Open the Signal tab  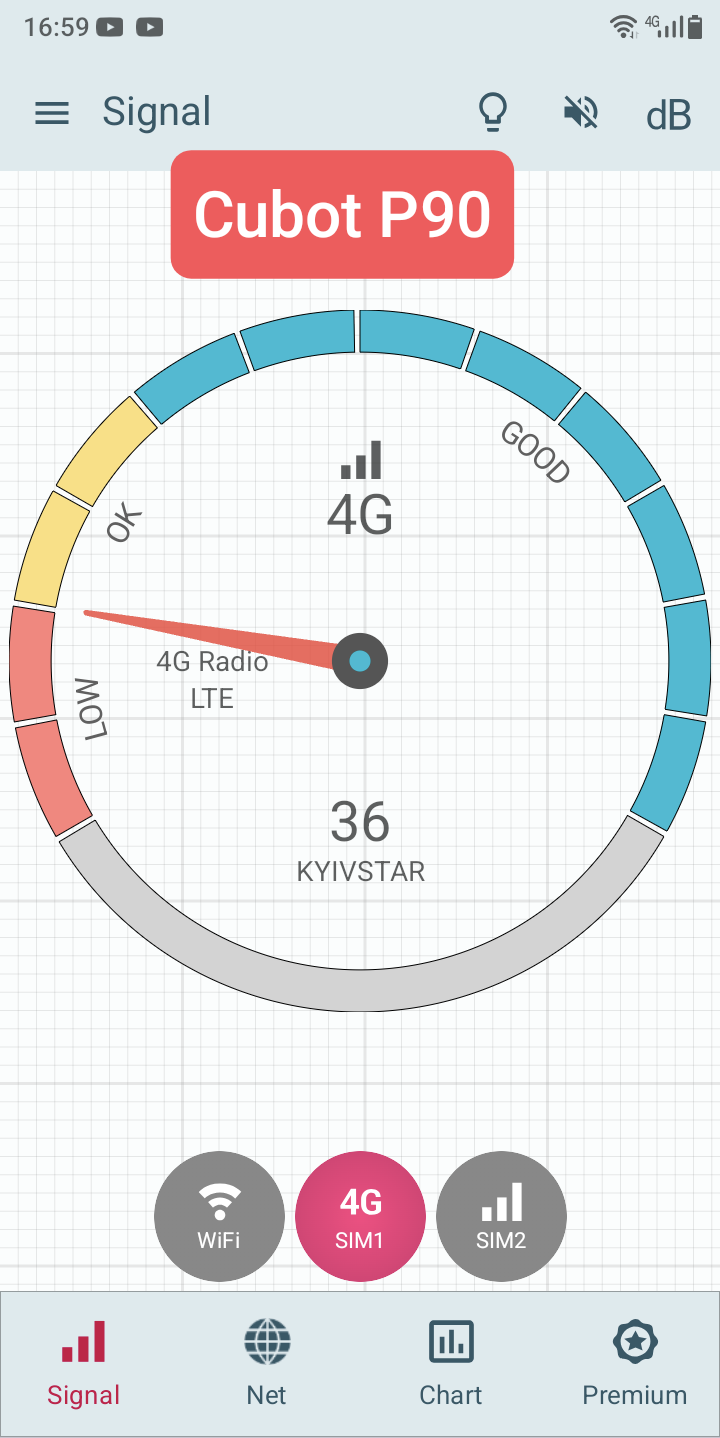coord(84,1363)
